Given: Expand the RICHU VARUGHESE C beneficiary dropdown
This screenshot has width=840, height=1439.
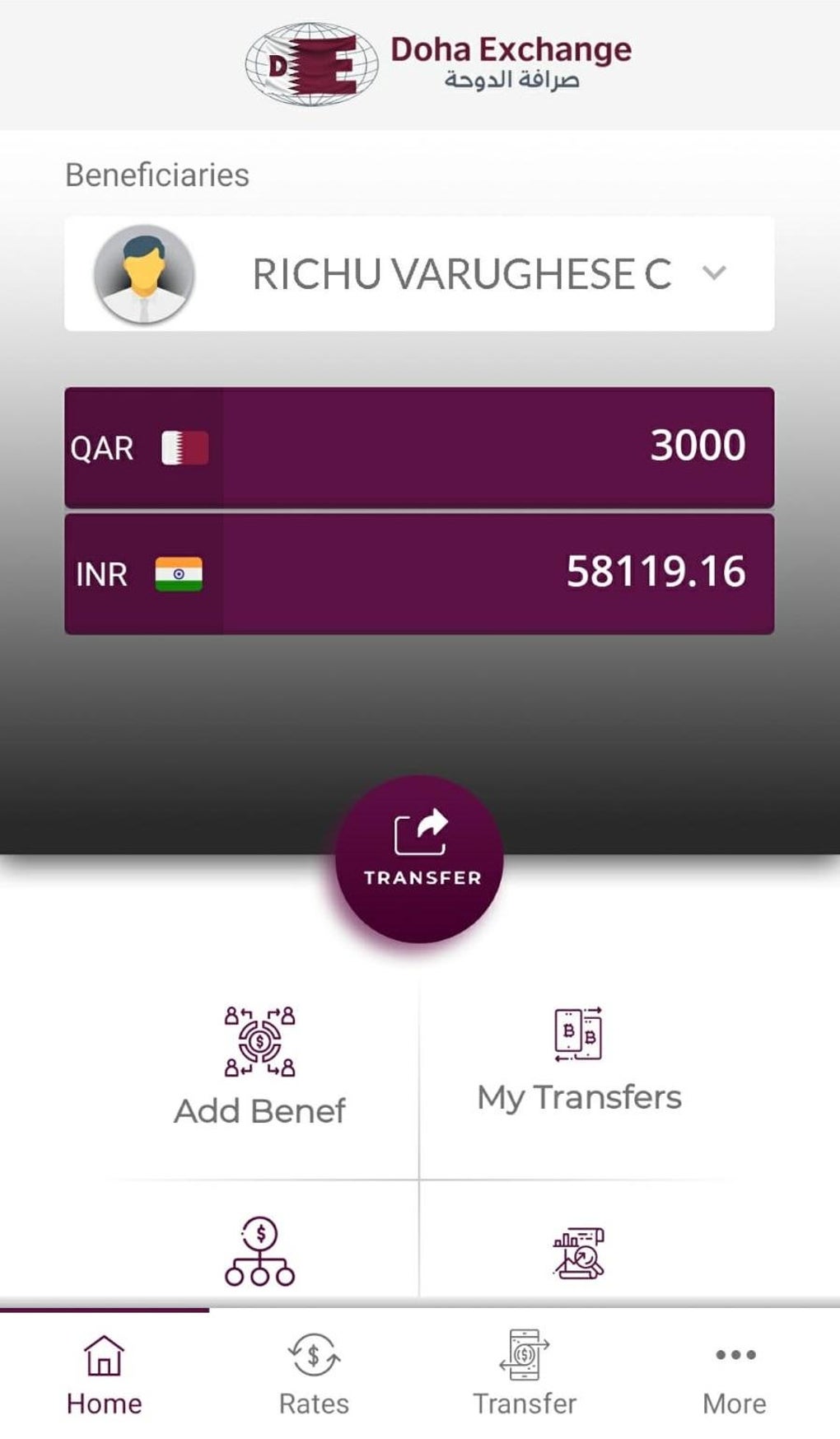Looking at the screenshot, I should pos(419,273).
